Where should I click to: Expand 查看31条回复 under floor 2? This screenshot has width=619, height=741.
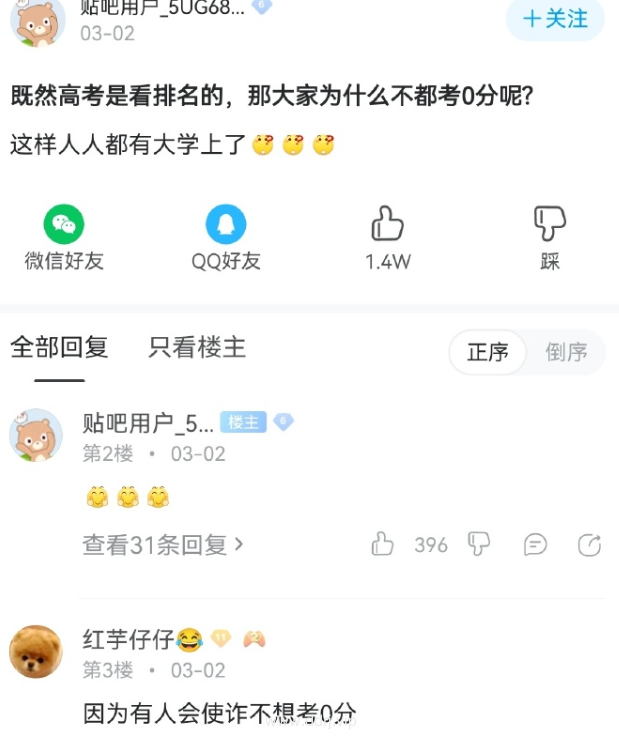(x=163, y=545)
